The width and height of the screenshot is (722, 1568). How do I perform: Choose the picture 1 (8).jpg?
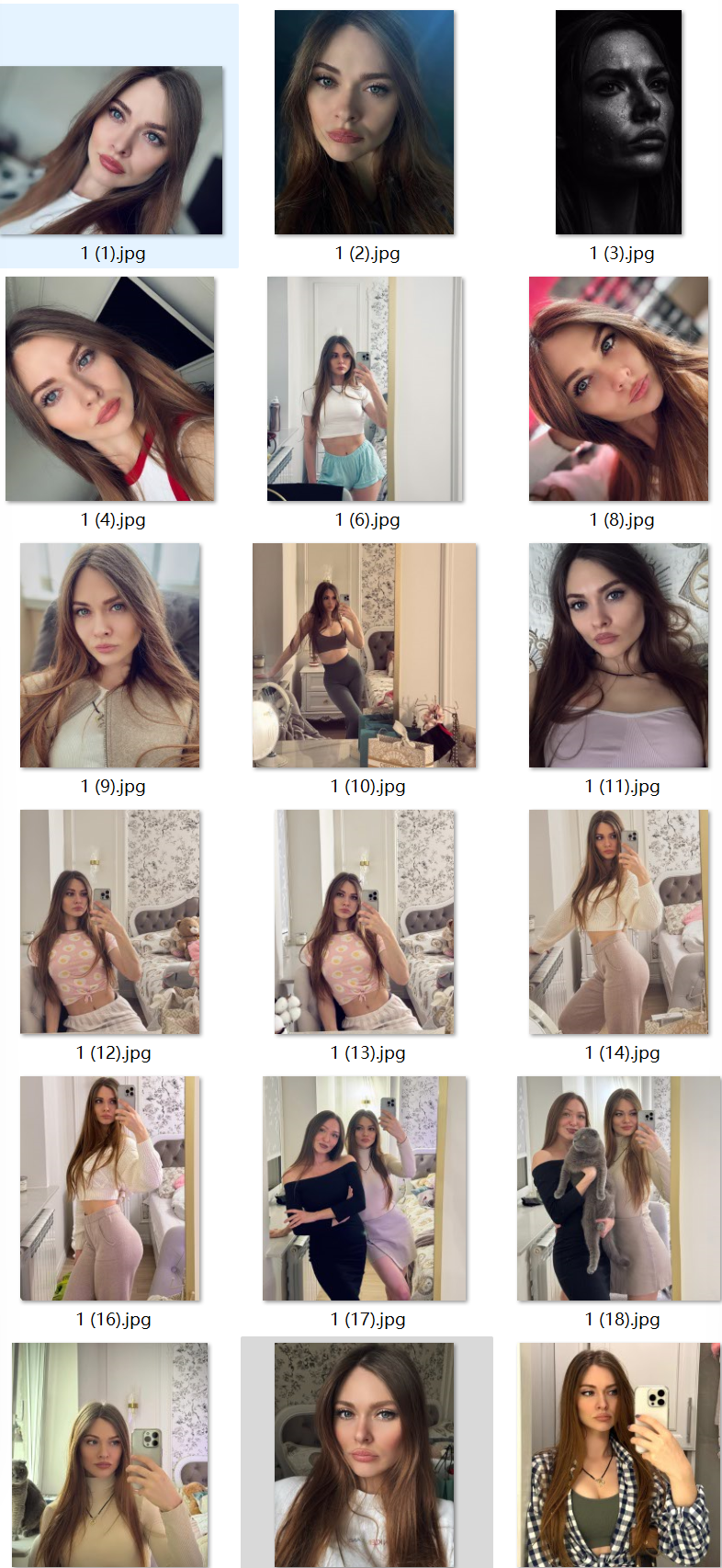coord(618,389)
